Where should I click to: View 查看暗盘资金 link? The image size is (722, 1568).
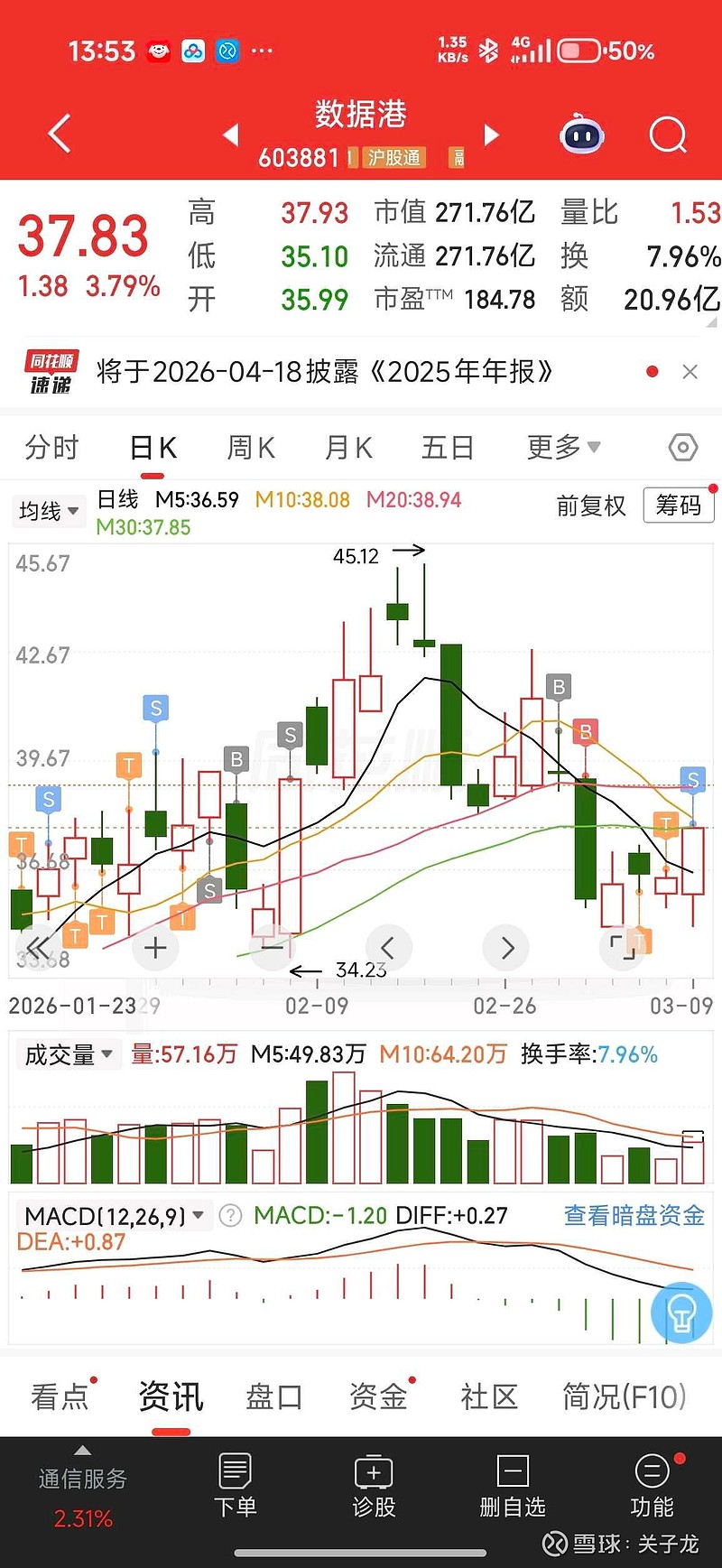[634, 1216]
